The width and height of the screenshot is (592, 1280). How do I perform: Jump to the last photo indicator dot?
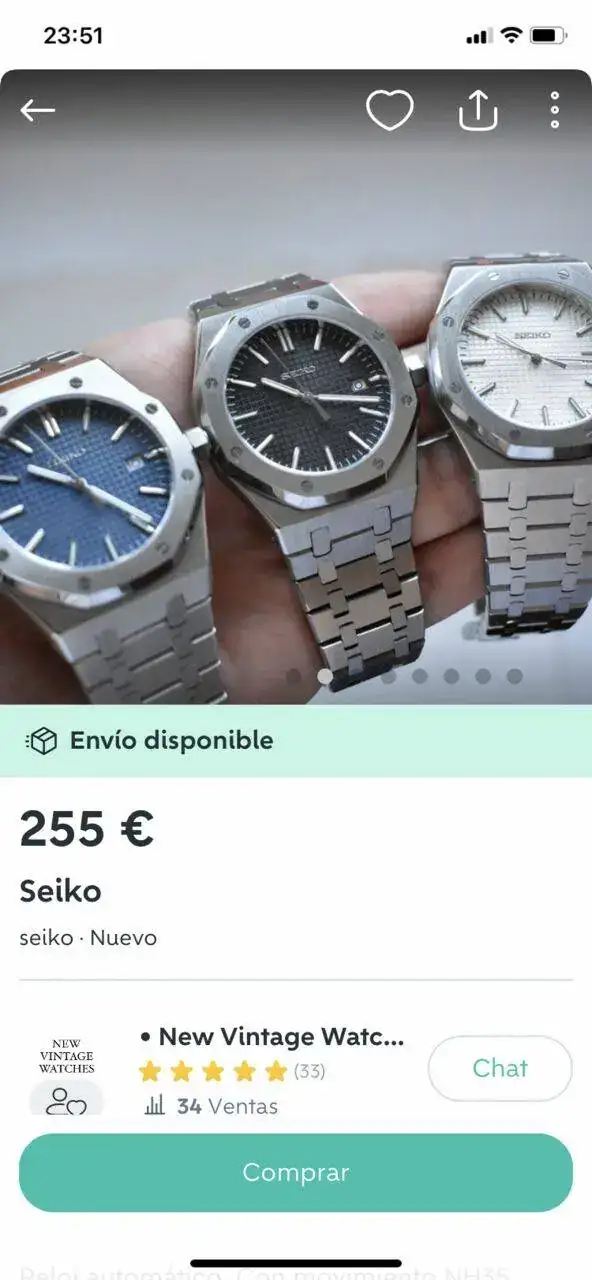[514, 676]
